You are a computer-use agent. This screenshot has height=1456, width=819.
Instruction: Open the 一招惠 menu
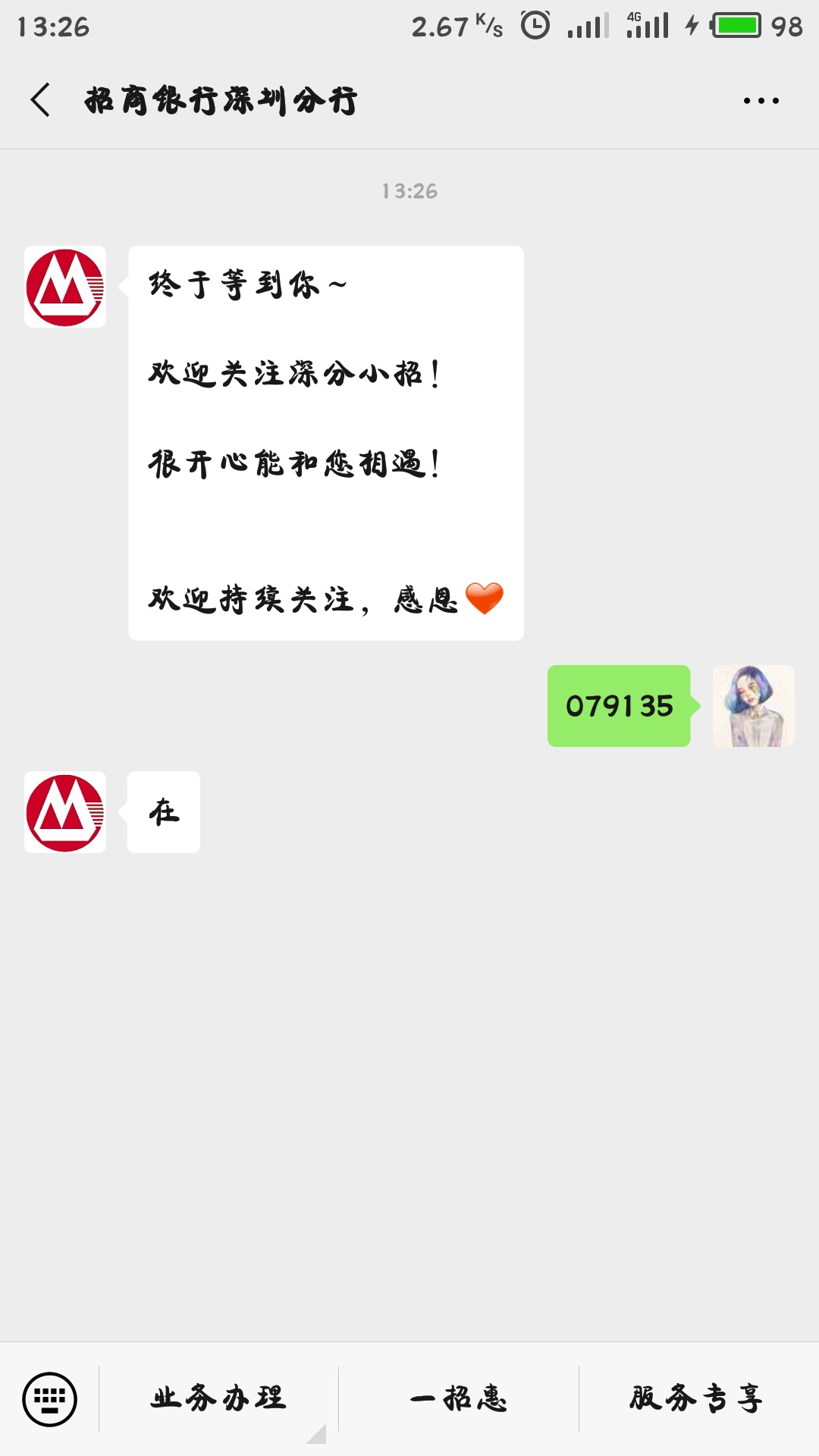point(459,1398)
